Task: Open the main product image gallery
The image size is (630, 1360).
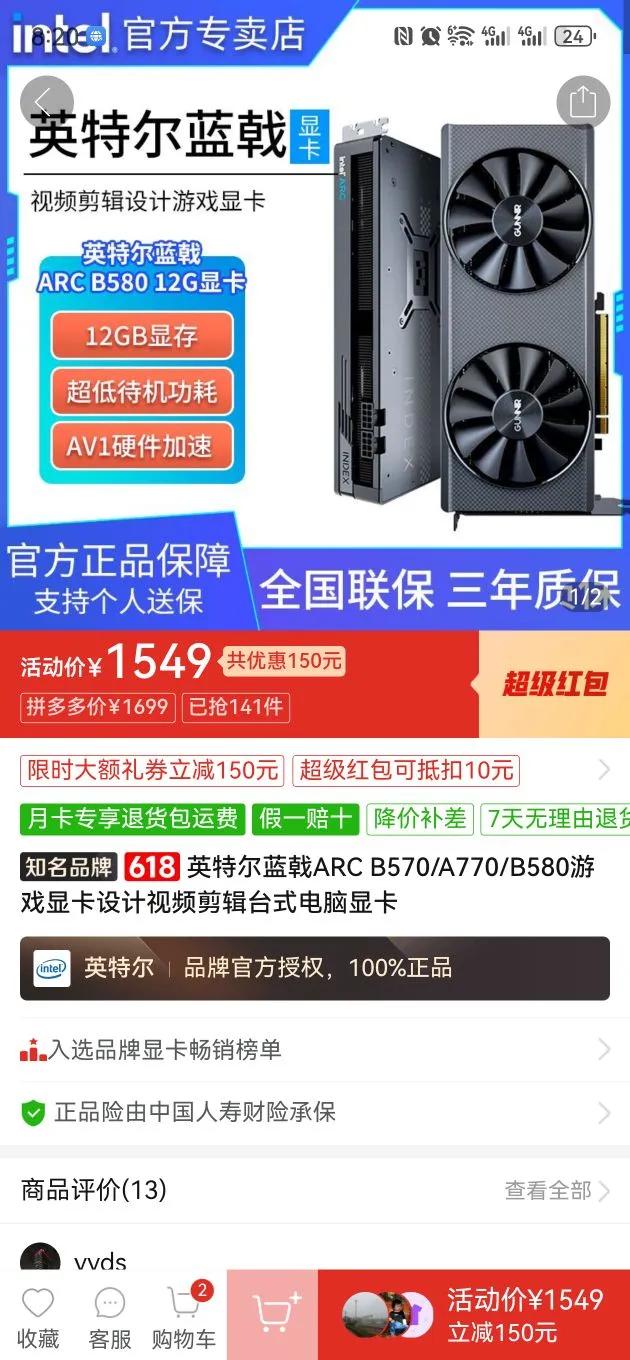Action: (315, 330)
